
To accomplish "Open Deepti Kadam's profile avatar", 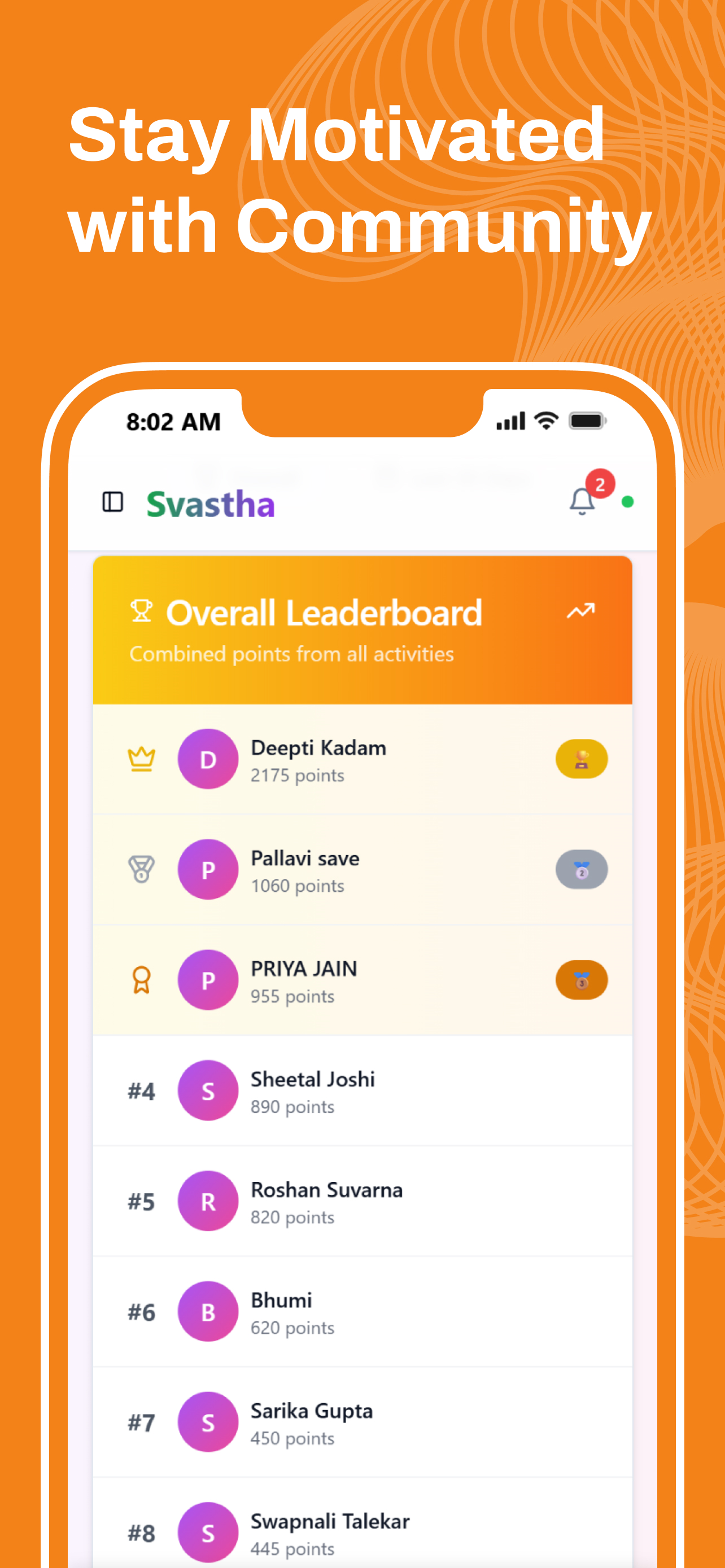I will tap(208, 759).
